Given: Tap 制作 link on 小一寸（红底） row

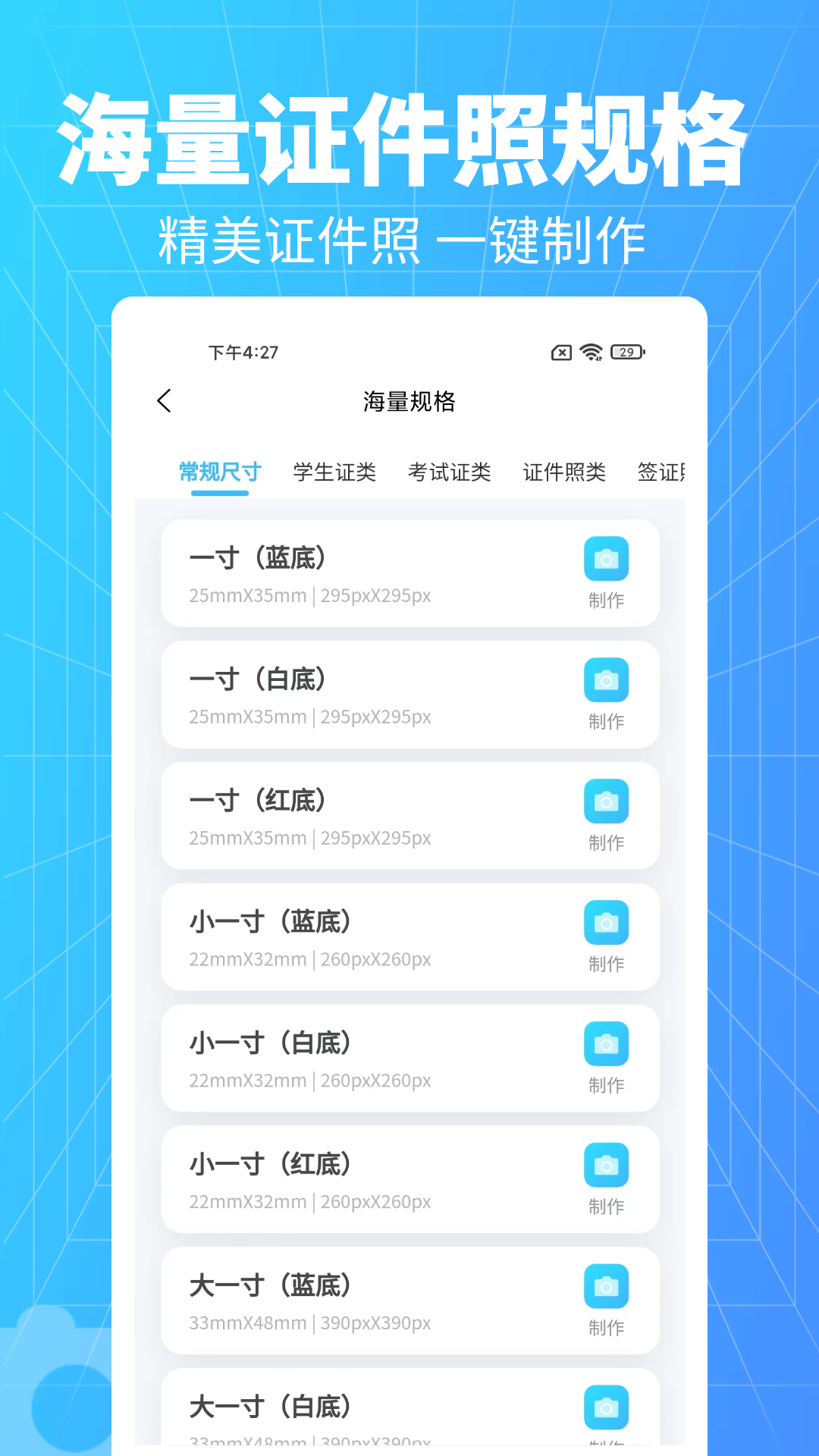Looking at the screenshot, I should (x=606, y=1207).
